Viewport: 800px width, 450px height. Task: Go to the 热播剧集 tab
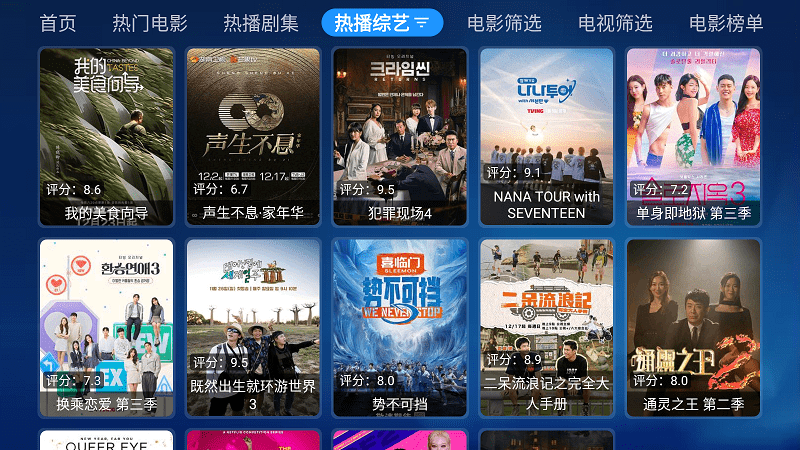(x=261, y=23)
